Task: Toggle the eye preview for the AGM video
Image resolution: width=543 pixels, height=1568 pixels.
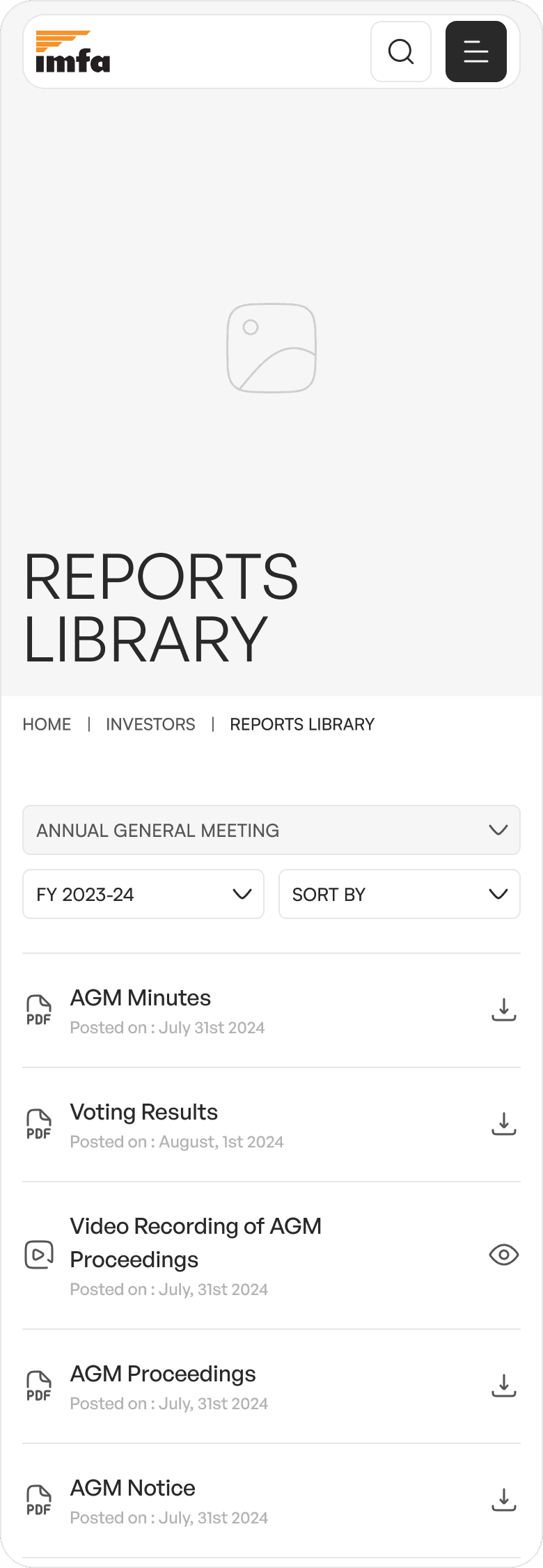Action: point(503,1255)
